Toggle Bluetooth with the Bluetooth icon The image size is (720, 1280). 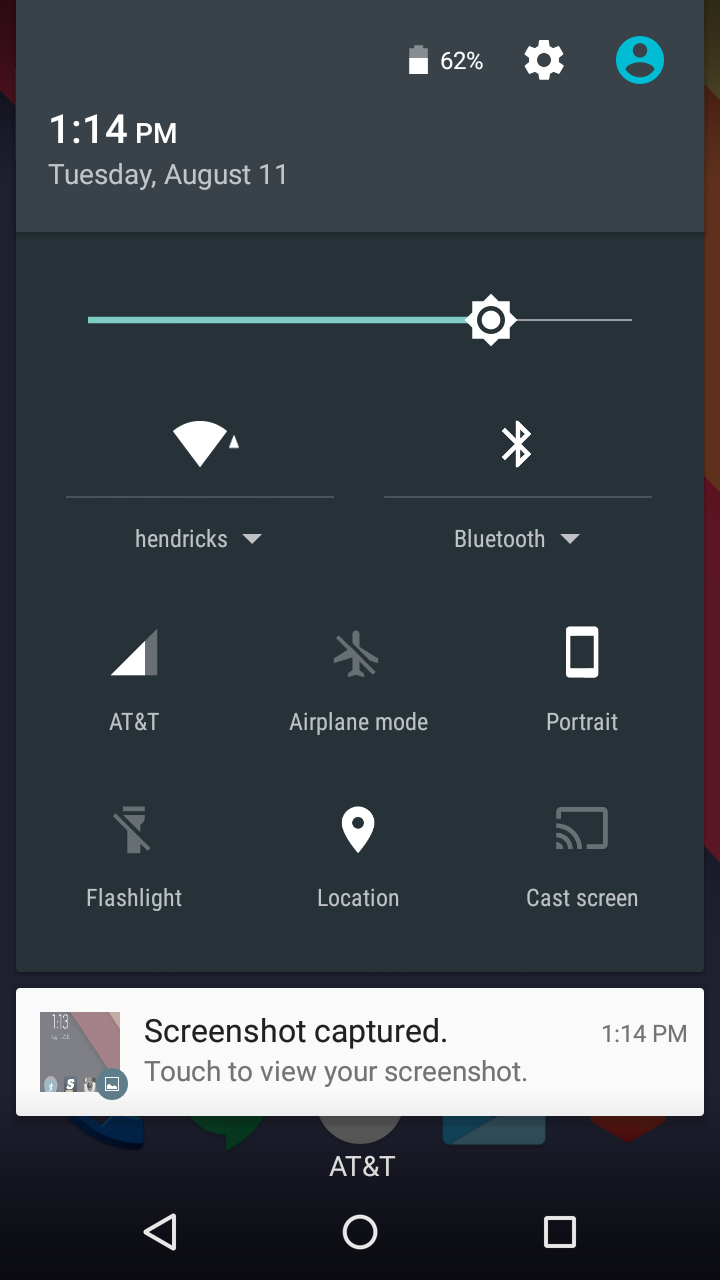pyautogui.click(x=516, y=444)
